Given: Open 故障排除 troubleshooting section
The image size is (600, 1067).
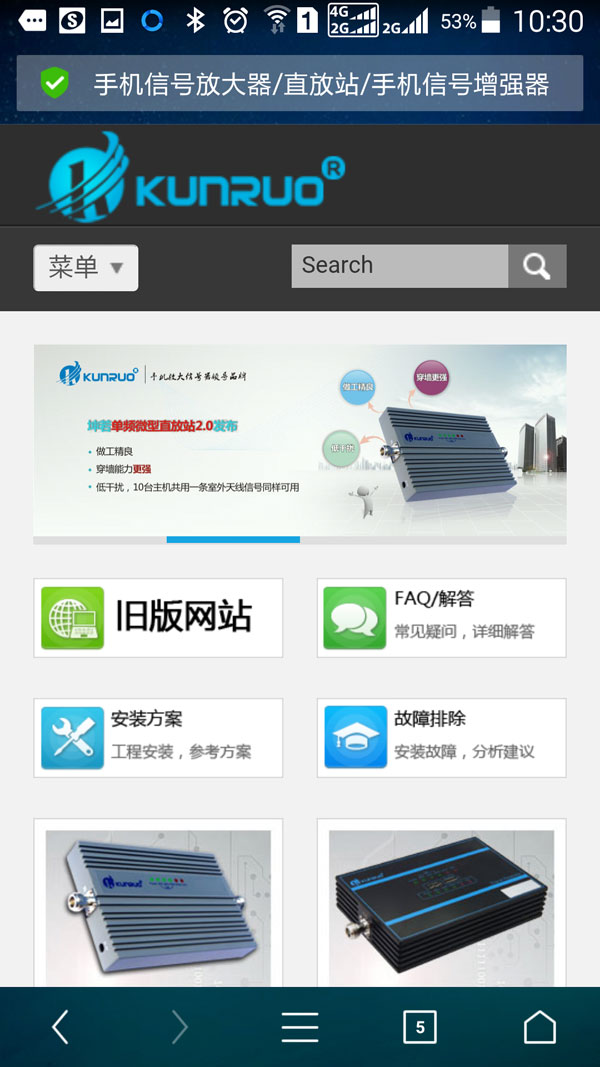Looking at the screenshot, I should (x=441, y=738).
